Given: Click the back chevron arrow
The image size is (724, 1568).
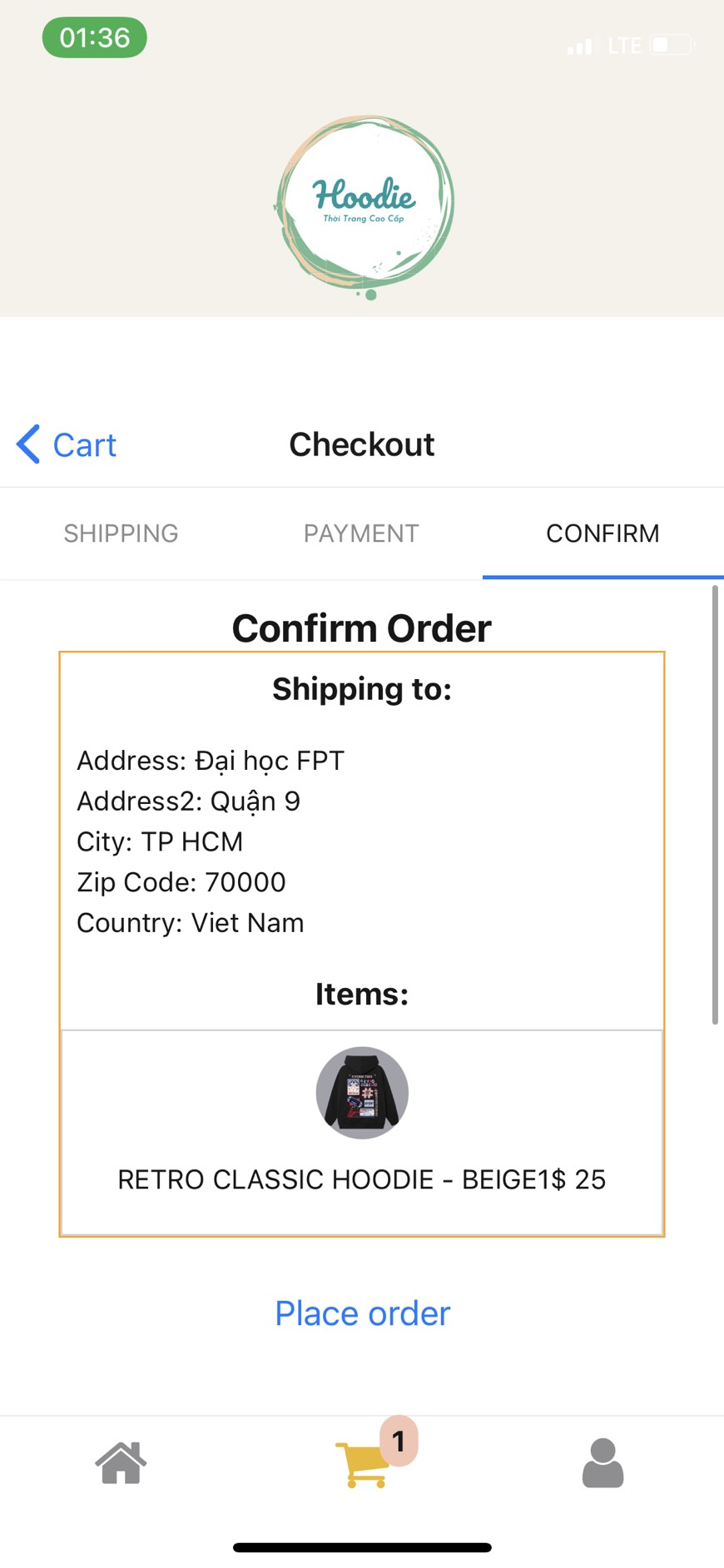Looking at the screenshot, I should 26,444.
